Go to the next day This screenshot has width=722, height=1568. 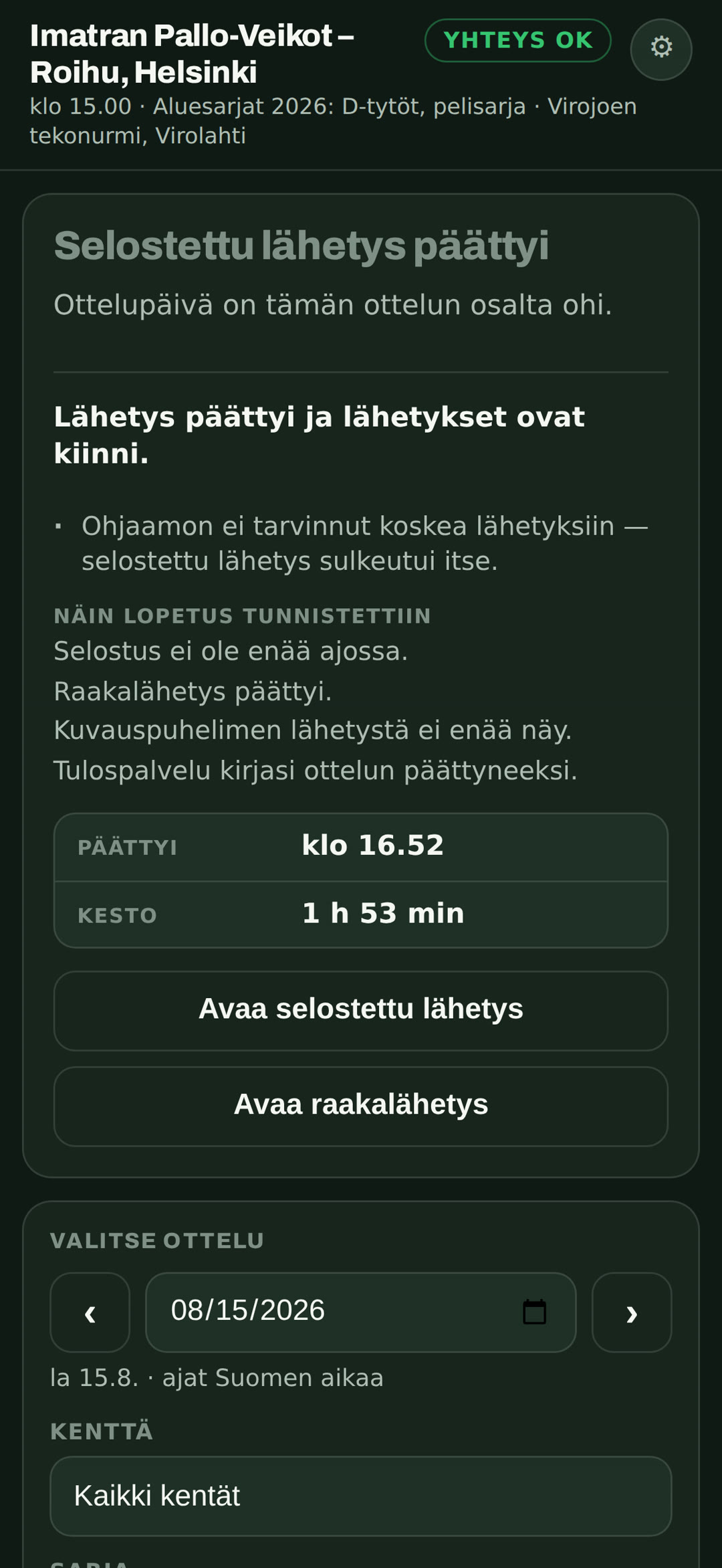pos(632,1312)
